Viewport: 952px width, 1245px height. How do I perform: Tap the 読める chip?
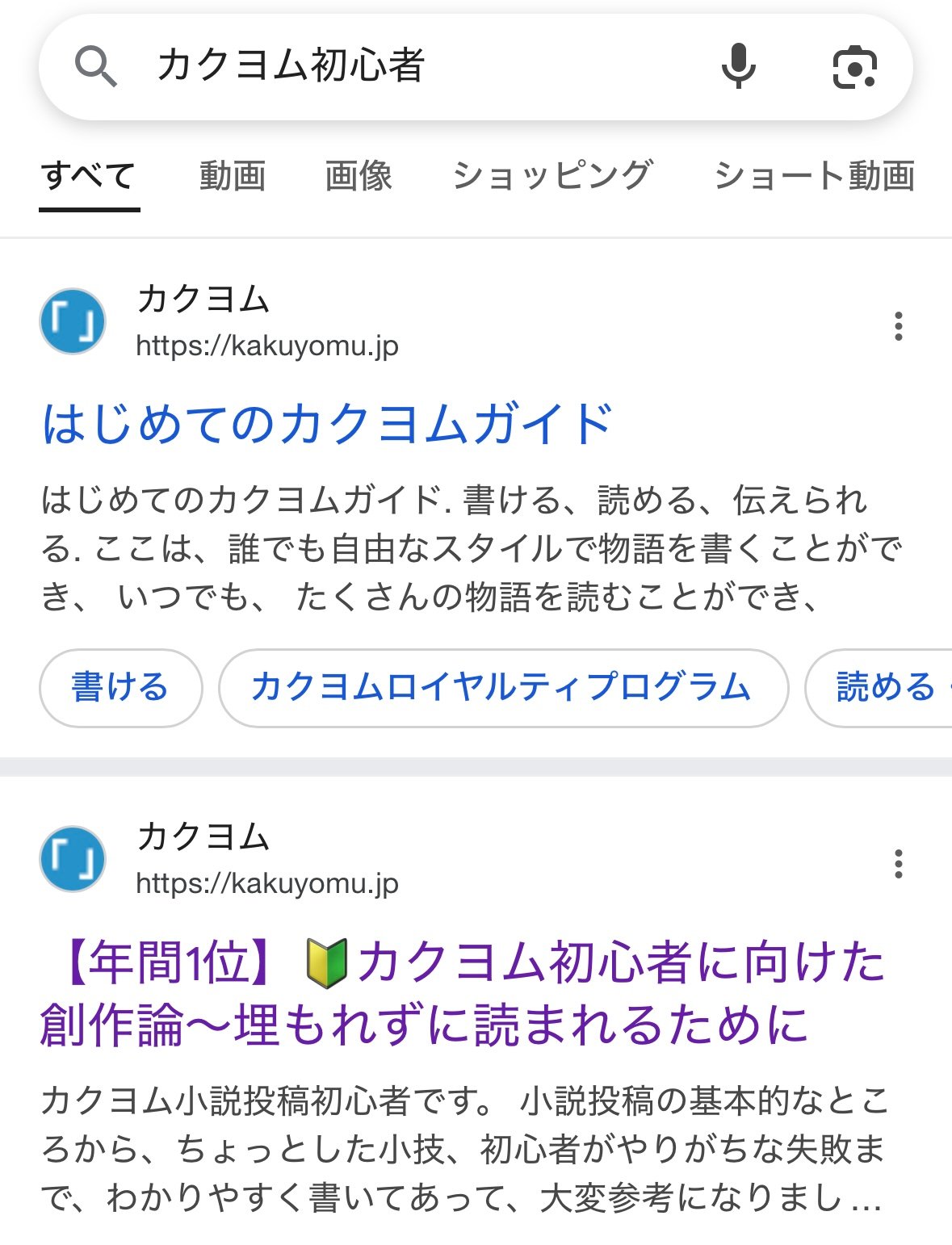(x=886, y=688)
